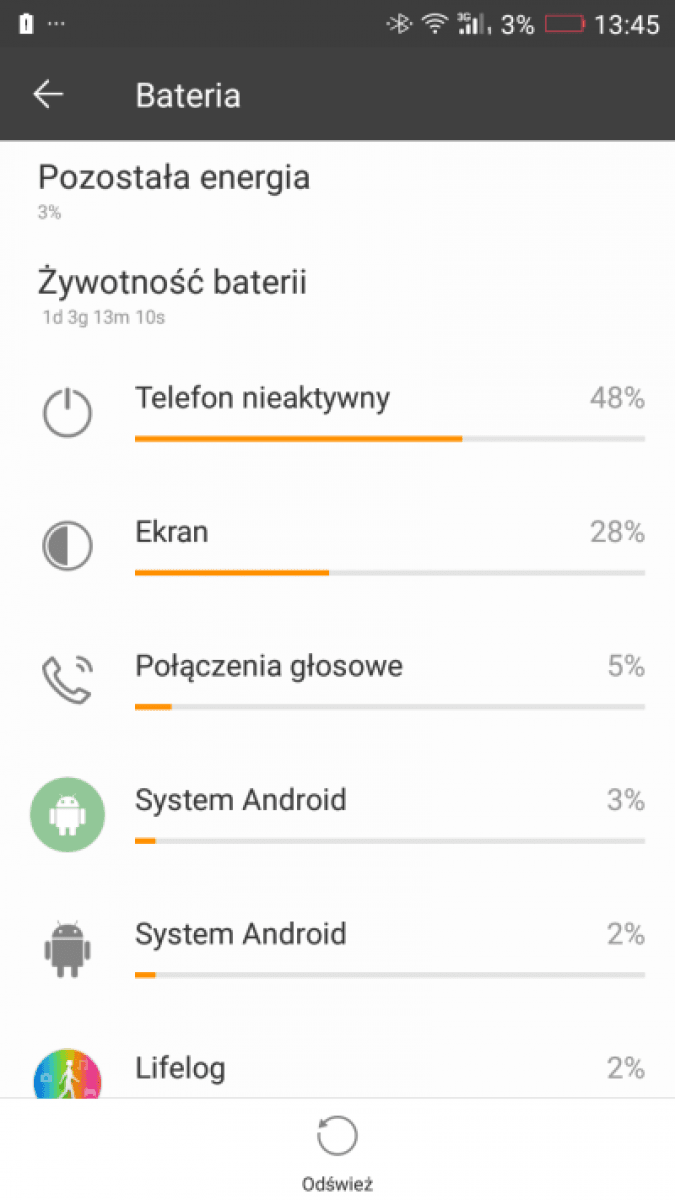
Task: Open System Android row with gray icon
Action: pos(337,949)
